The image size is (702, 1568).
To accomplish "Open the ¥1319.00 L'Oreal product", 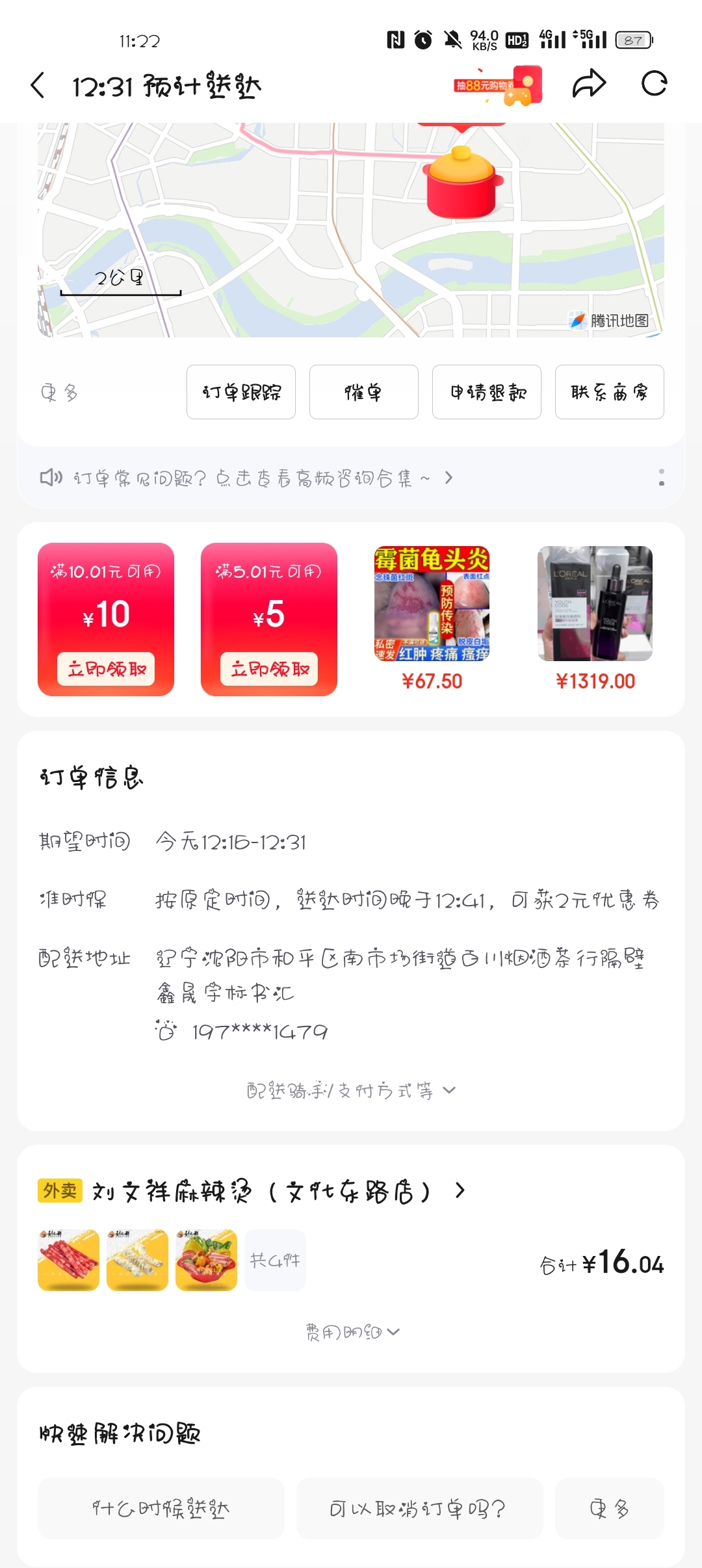I will [x=595, y=618].
